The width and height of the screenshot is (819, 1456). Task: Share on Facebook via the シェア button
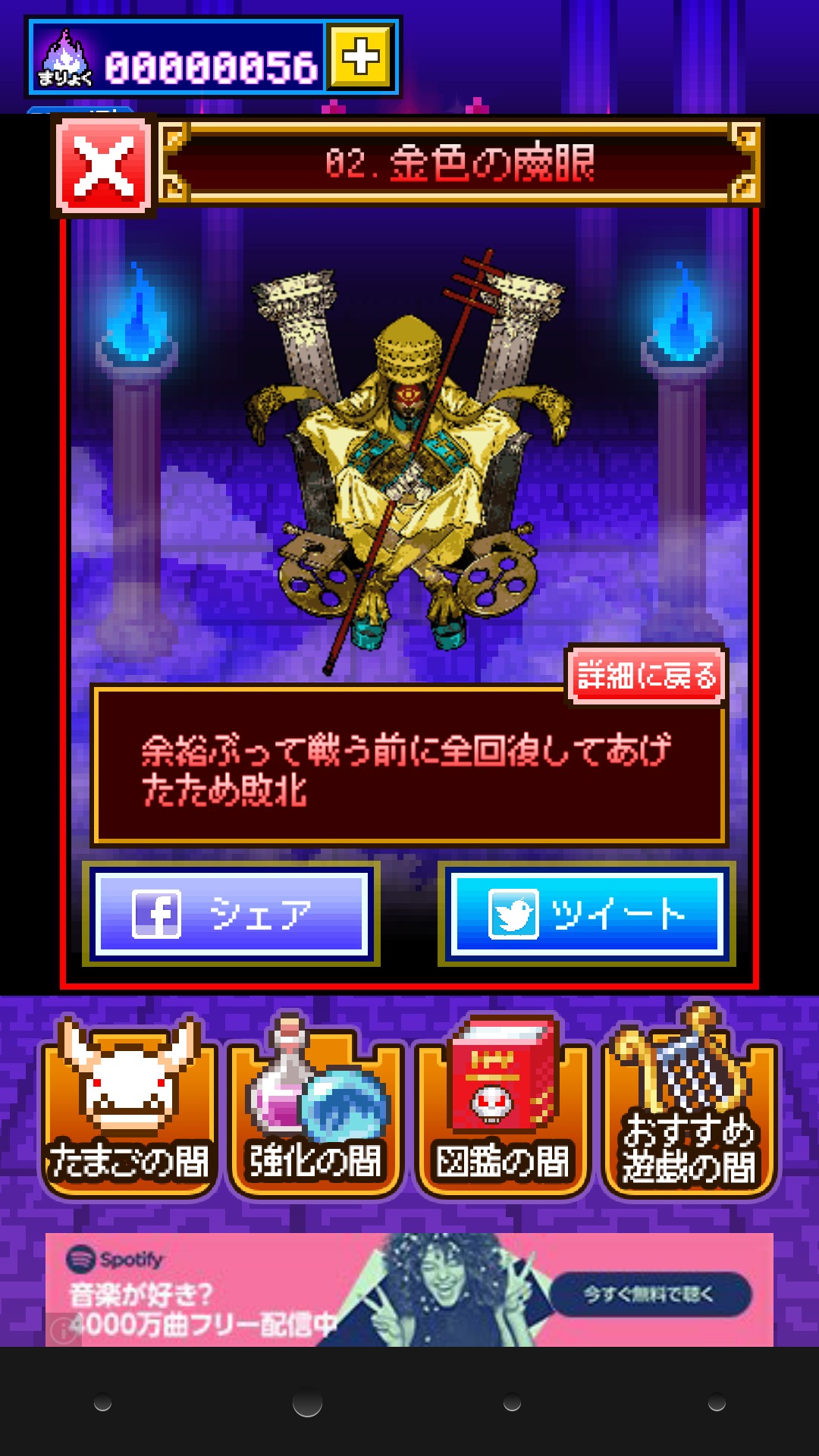pyautogui.click(x=231, y=914)
